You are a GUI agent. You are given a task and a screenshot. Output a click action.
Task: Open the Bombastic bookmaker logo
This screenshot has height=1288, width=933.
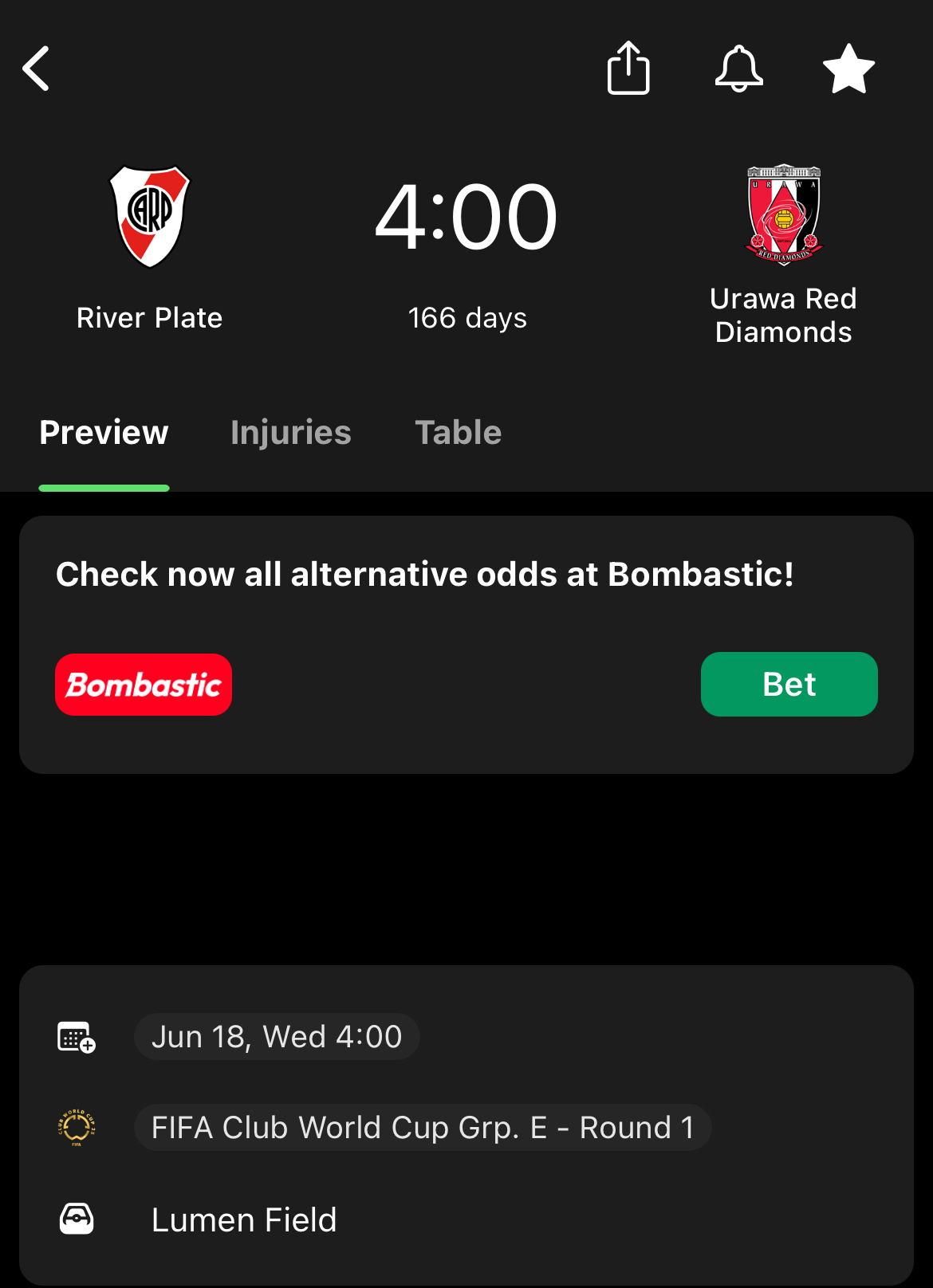[x=144, y=685]
